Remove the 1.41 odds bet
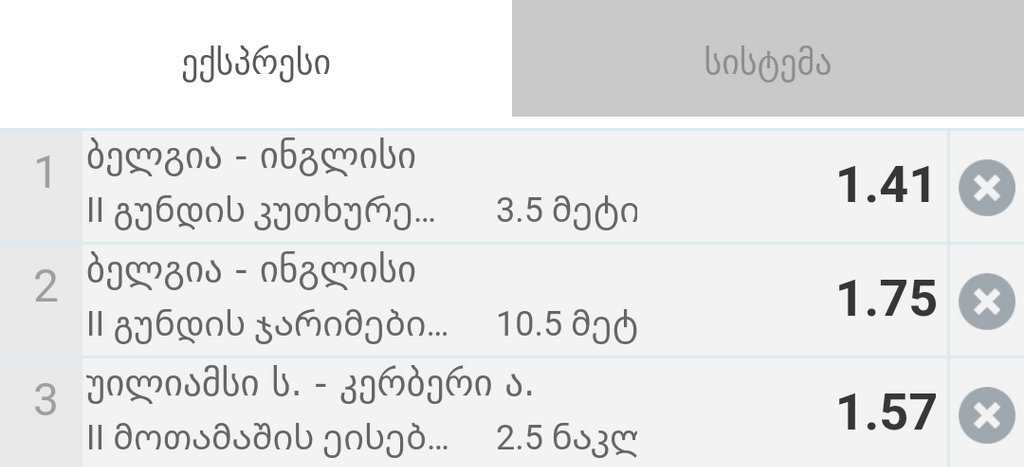Screen dimensions: 1024x467 pyautogui.click(x=986, y=188)
